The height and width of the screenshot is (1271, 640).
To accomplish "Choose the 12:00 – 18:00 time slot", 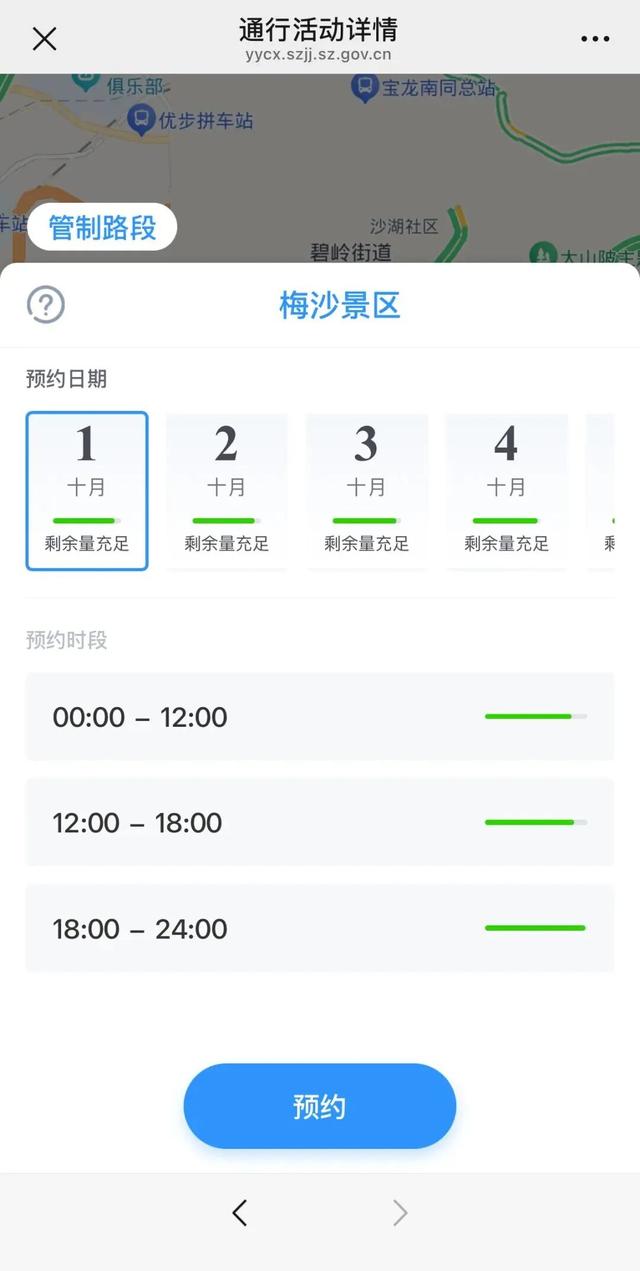I will pyautogui.click(x=319, y=823).
